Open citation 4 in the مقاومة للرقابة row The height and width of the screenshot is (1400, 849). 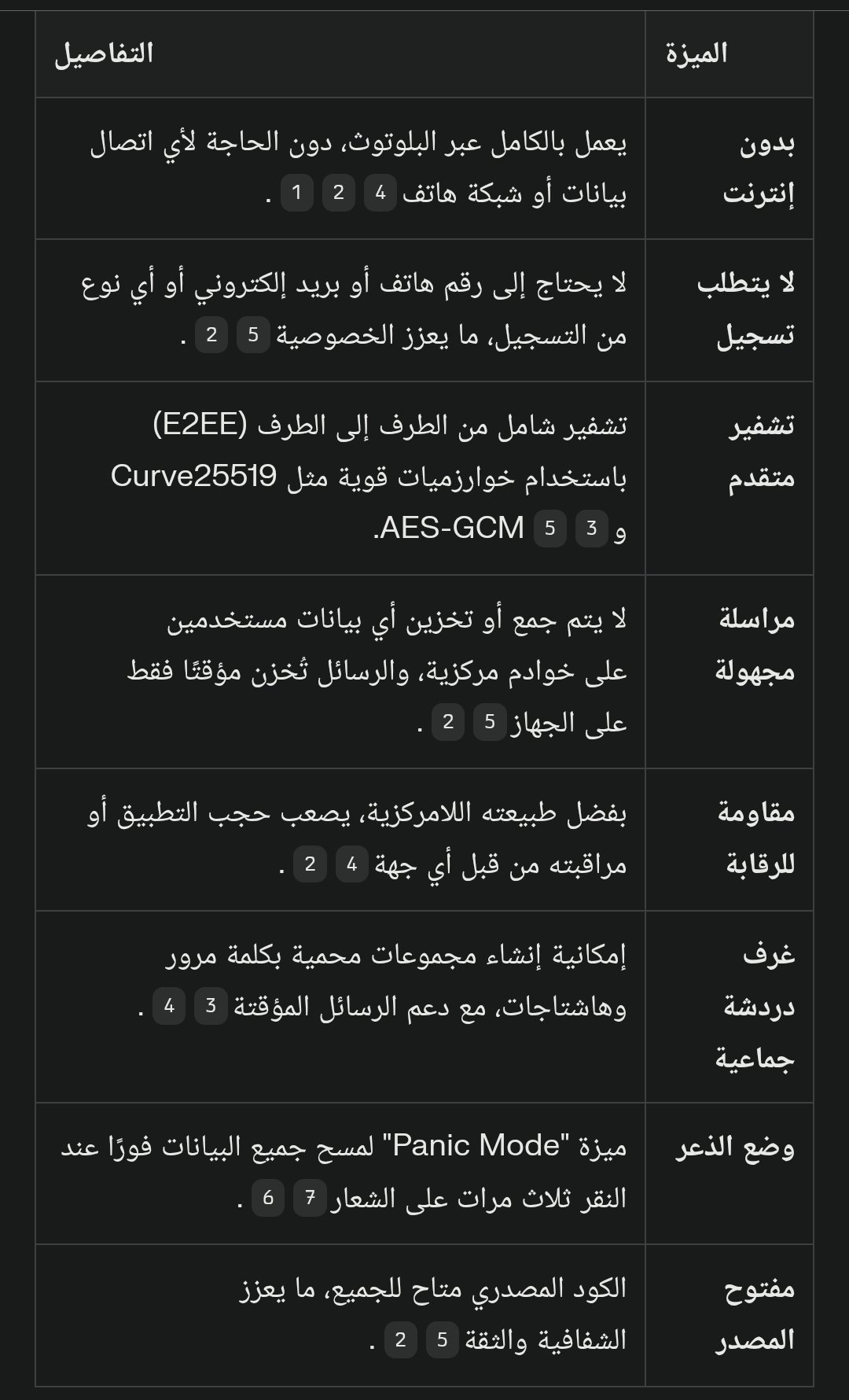click(x=351, y=865)
